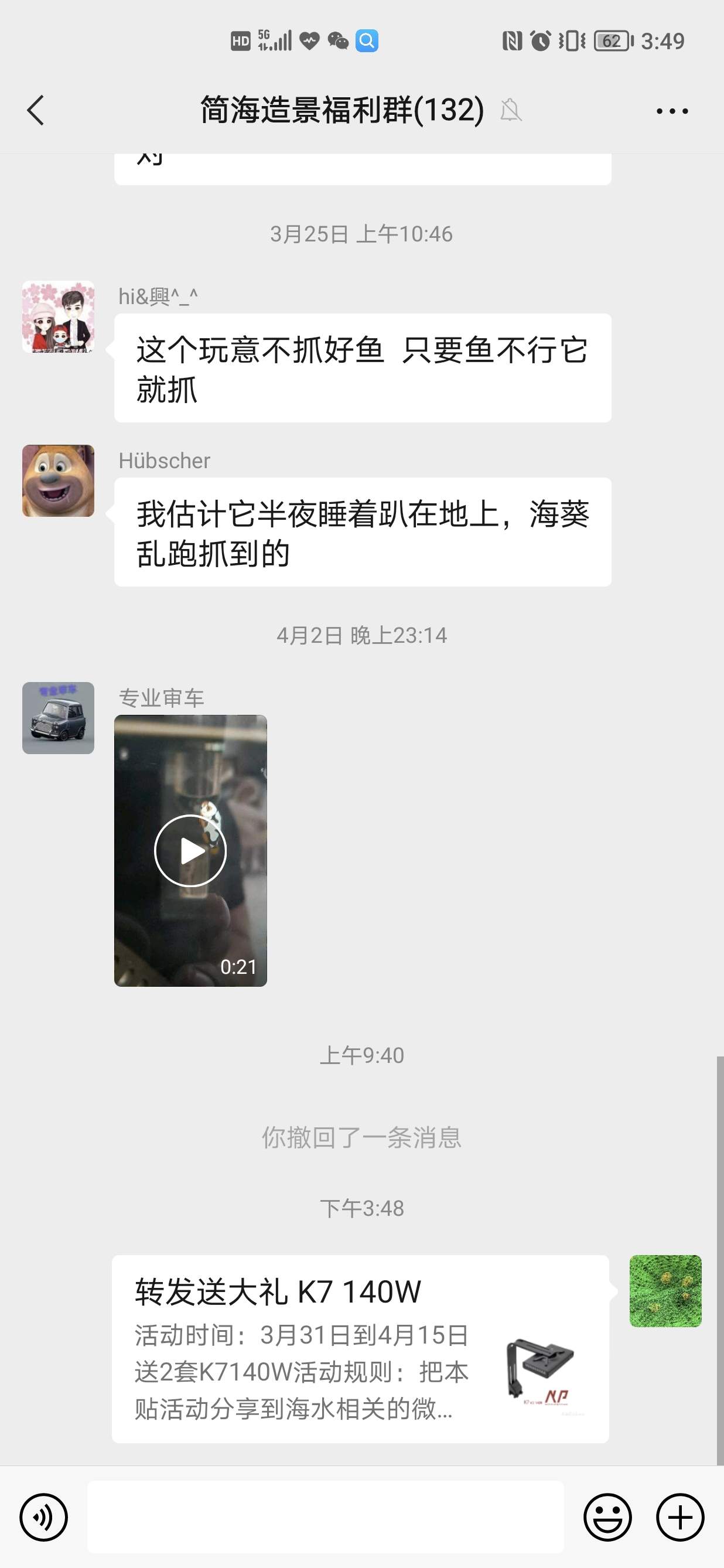Open the chat's three-dot menu
The image size is (724, 1568).
[672, 111]
